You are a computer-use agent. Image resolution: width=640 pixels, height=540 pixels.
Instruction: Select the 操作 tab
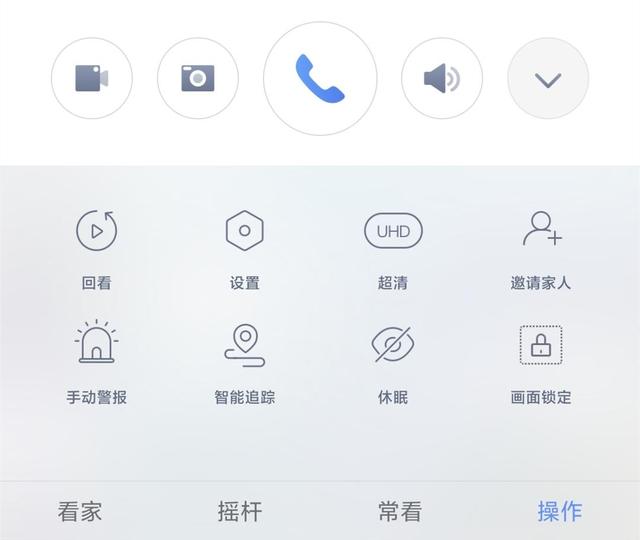tap(560, 511)
